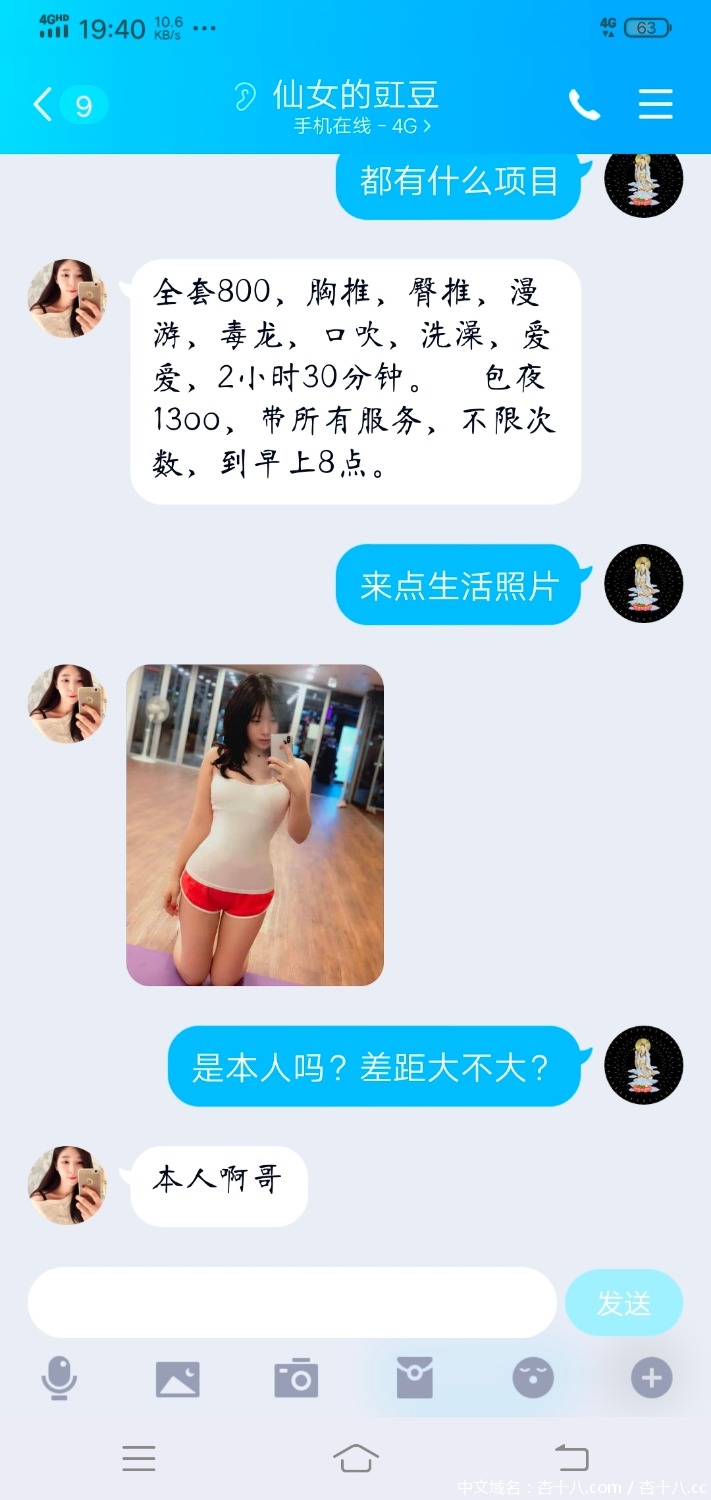Open the red packet option

point(414,1378)
